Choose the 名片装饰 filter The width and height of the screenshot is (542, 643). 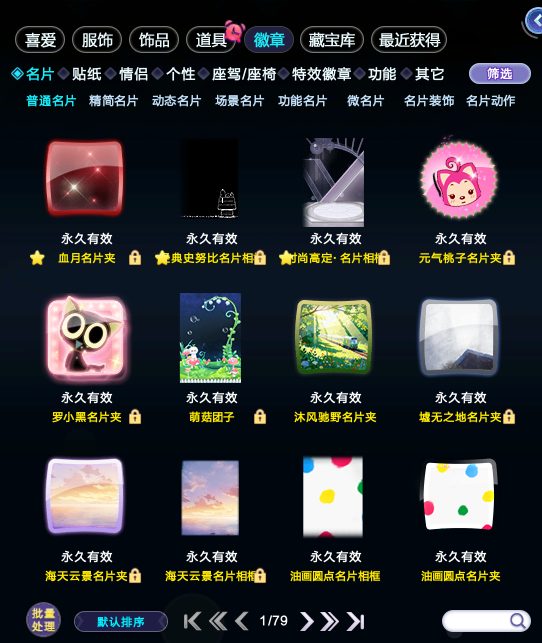click(429, 100)
